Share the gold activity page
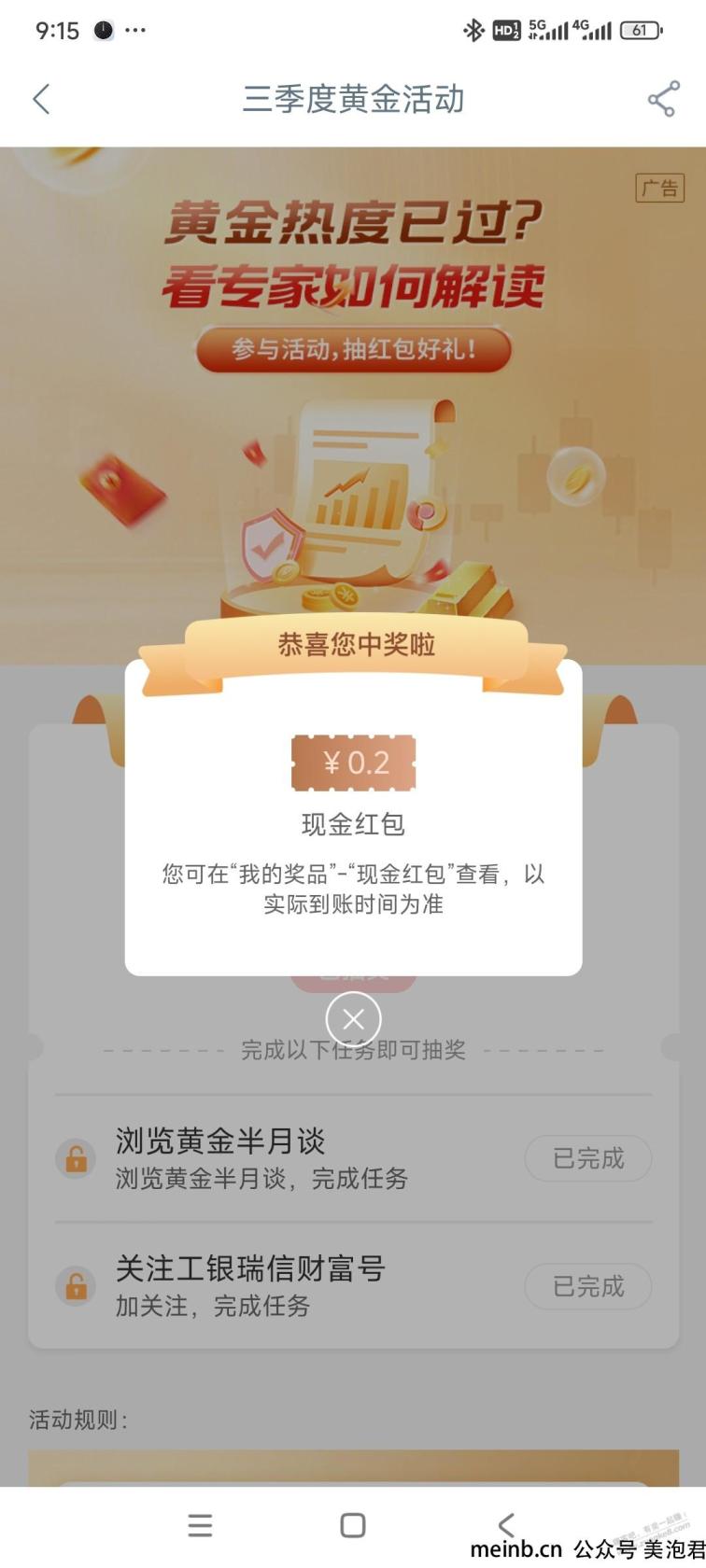 point(662,99)
